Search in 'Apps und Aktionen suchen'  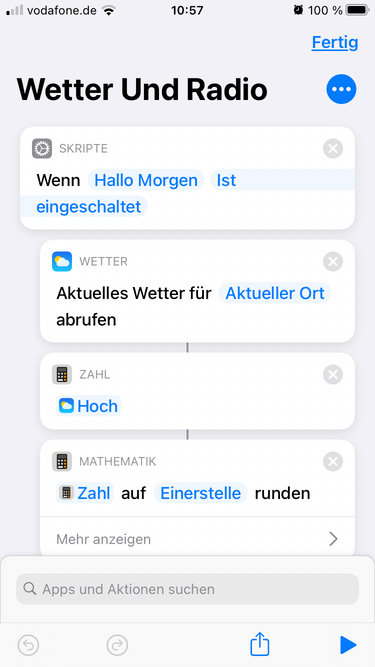(188, 589)
